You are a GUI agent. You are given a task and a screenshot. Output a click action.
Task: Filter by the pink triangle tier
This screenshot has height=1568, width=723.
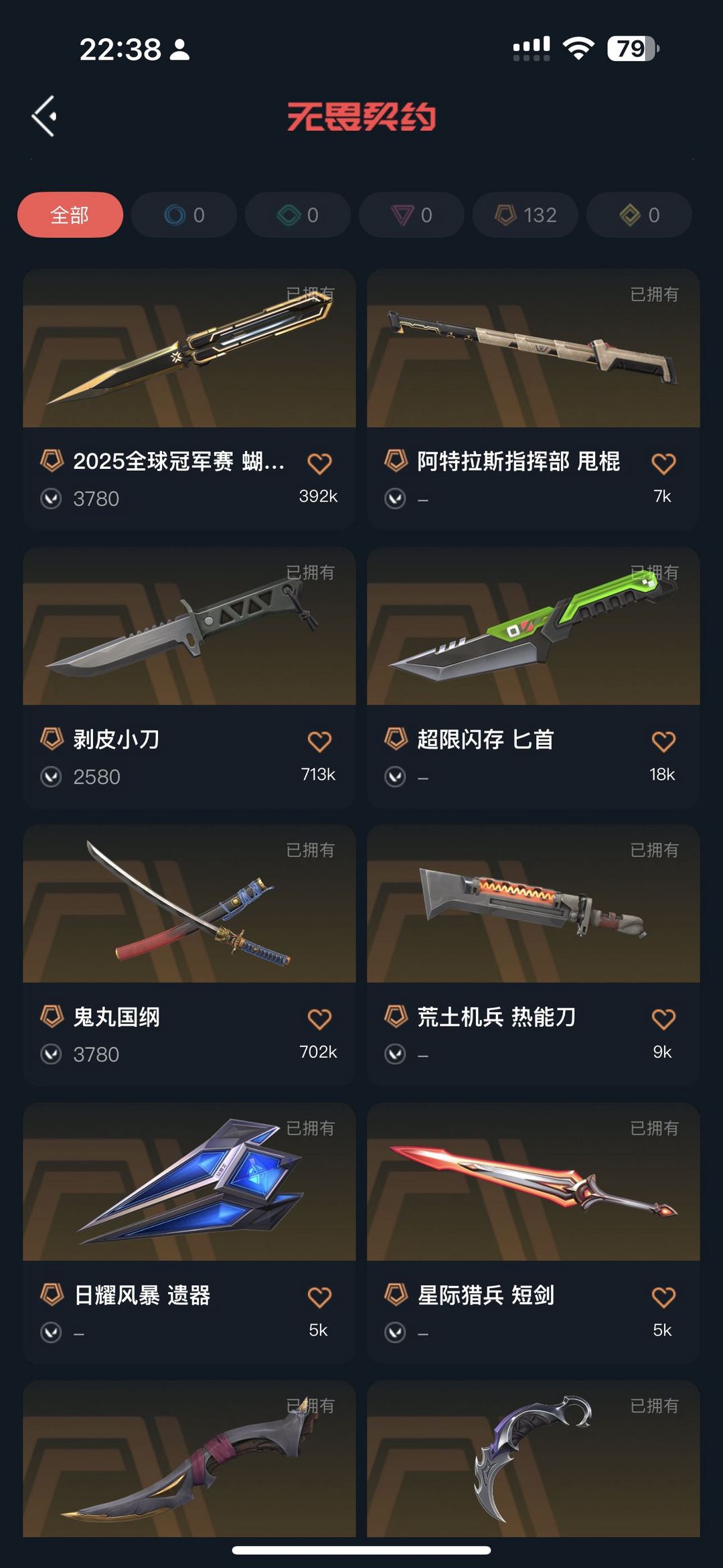pyautogui.click(x=412, y=215)
